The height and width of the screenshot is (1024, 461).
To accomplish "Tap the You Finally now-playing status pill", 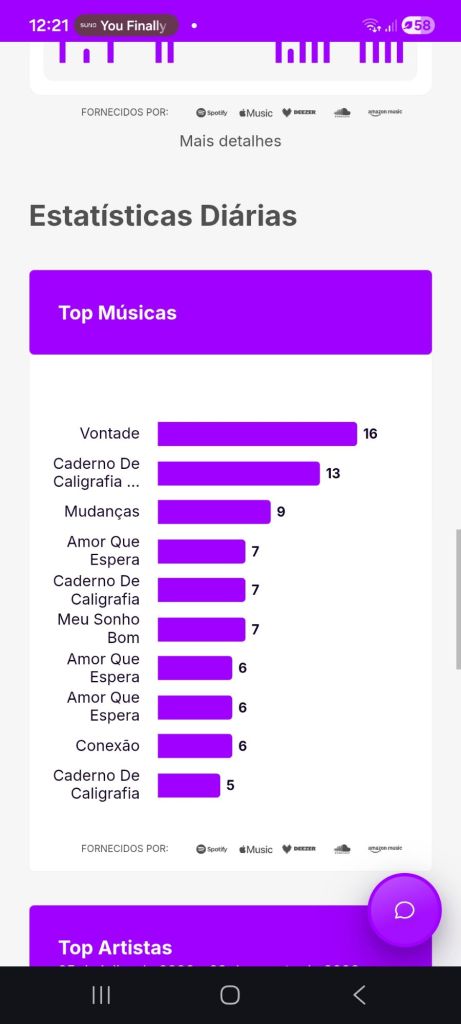I will click(126, 25).
